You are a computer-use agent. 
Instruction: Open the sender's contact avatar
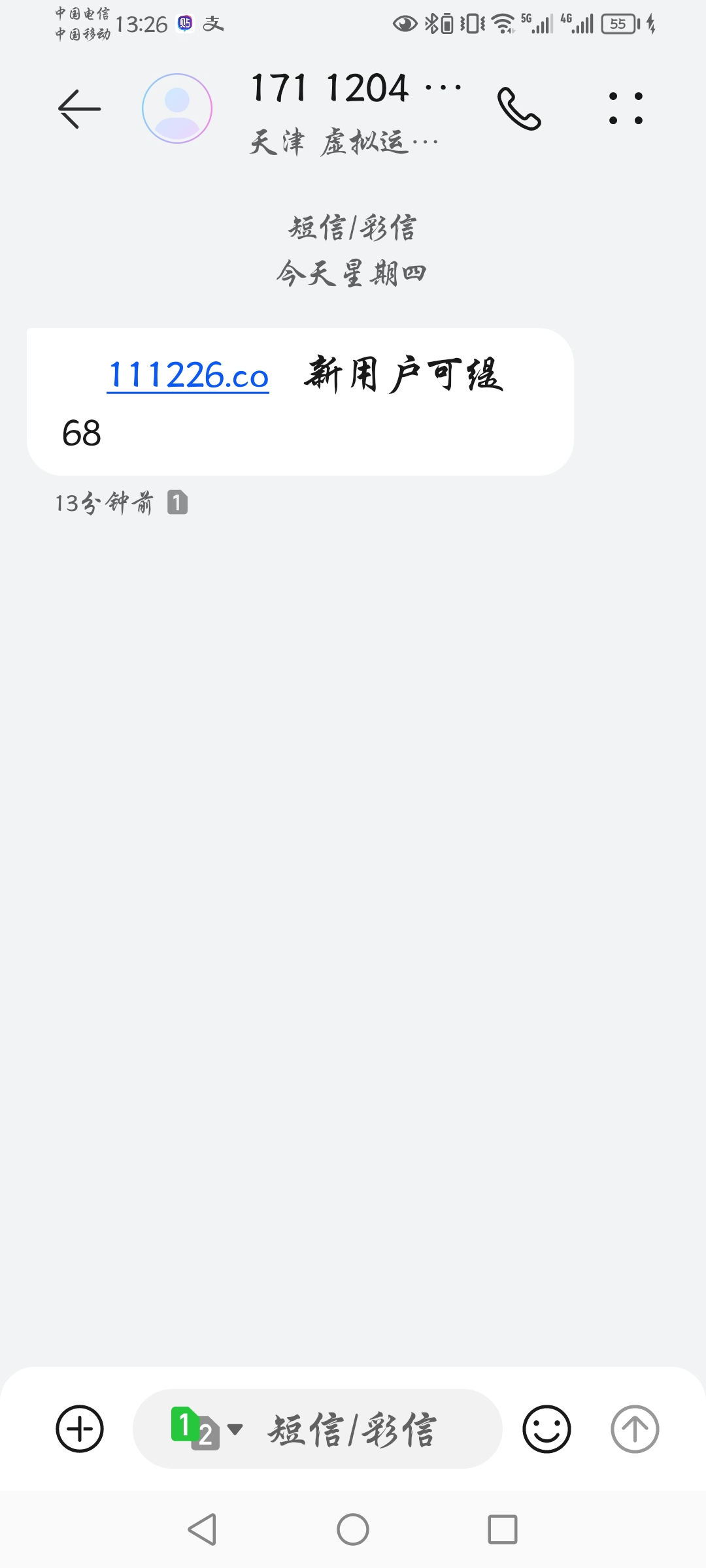(x=177, y=108)
